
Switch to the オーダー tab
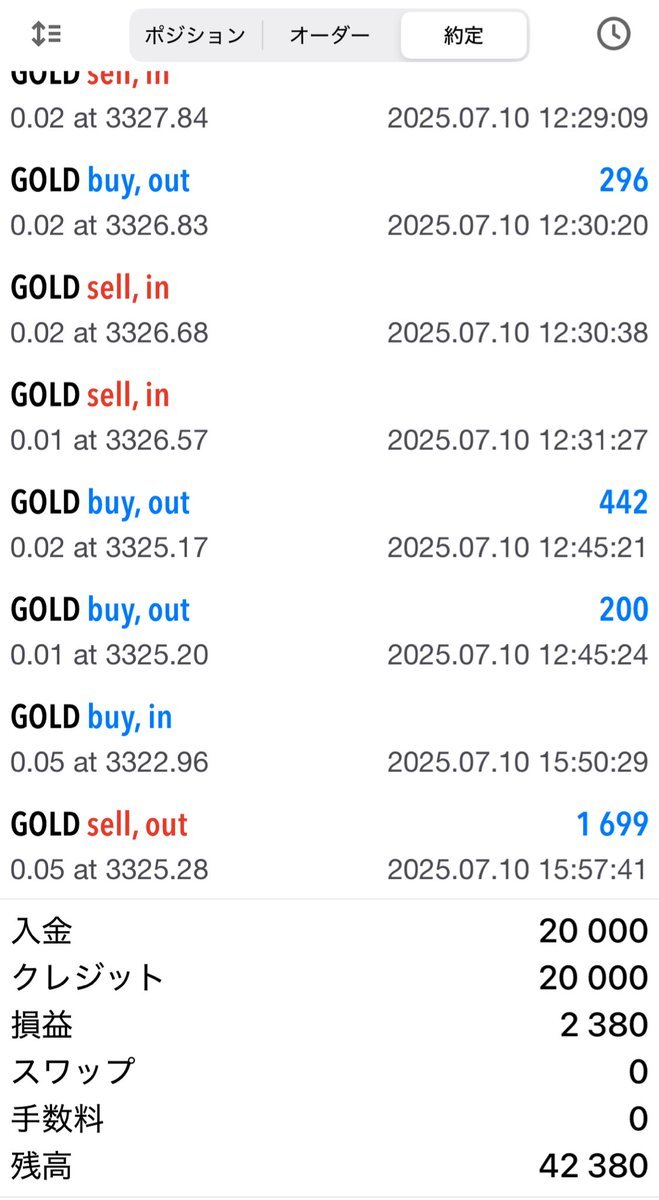tap(331, 36)
